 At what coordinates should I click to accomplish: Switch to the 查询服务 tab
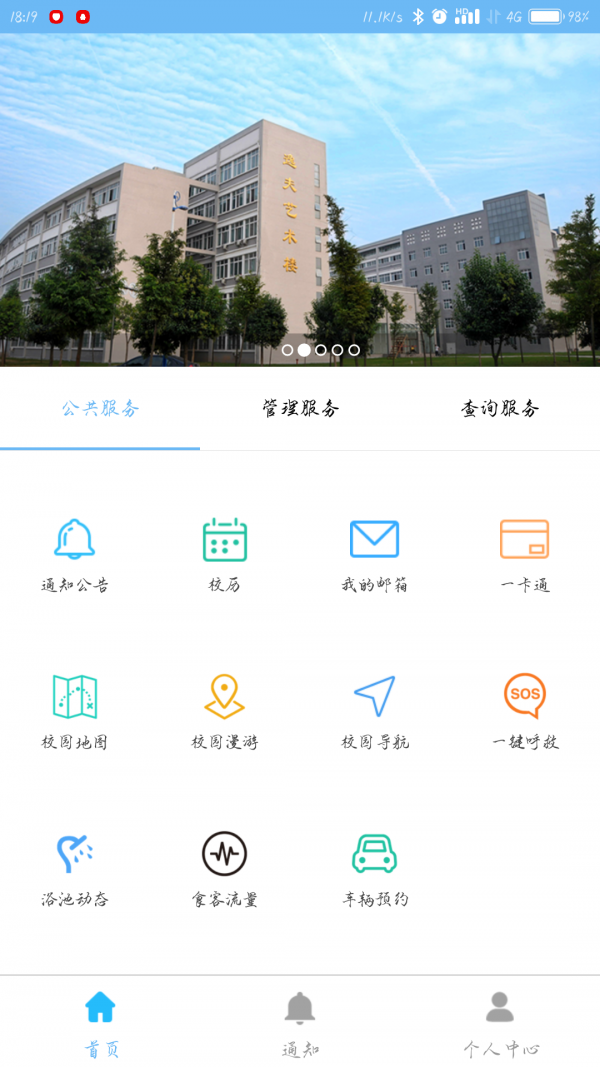(500, 408)
